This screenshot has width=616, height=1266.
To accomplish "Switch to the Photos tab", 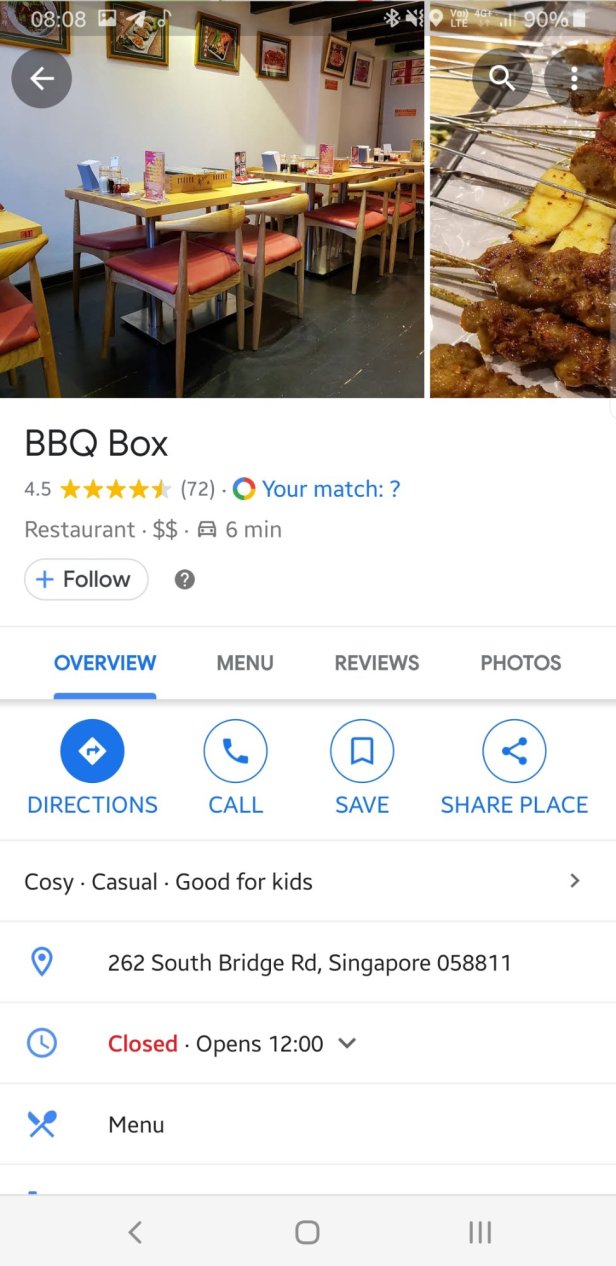I will (x=520, y=662).
